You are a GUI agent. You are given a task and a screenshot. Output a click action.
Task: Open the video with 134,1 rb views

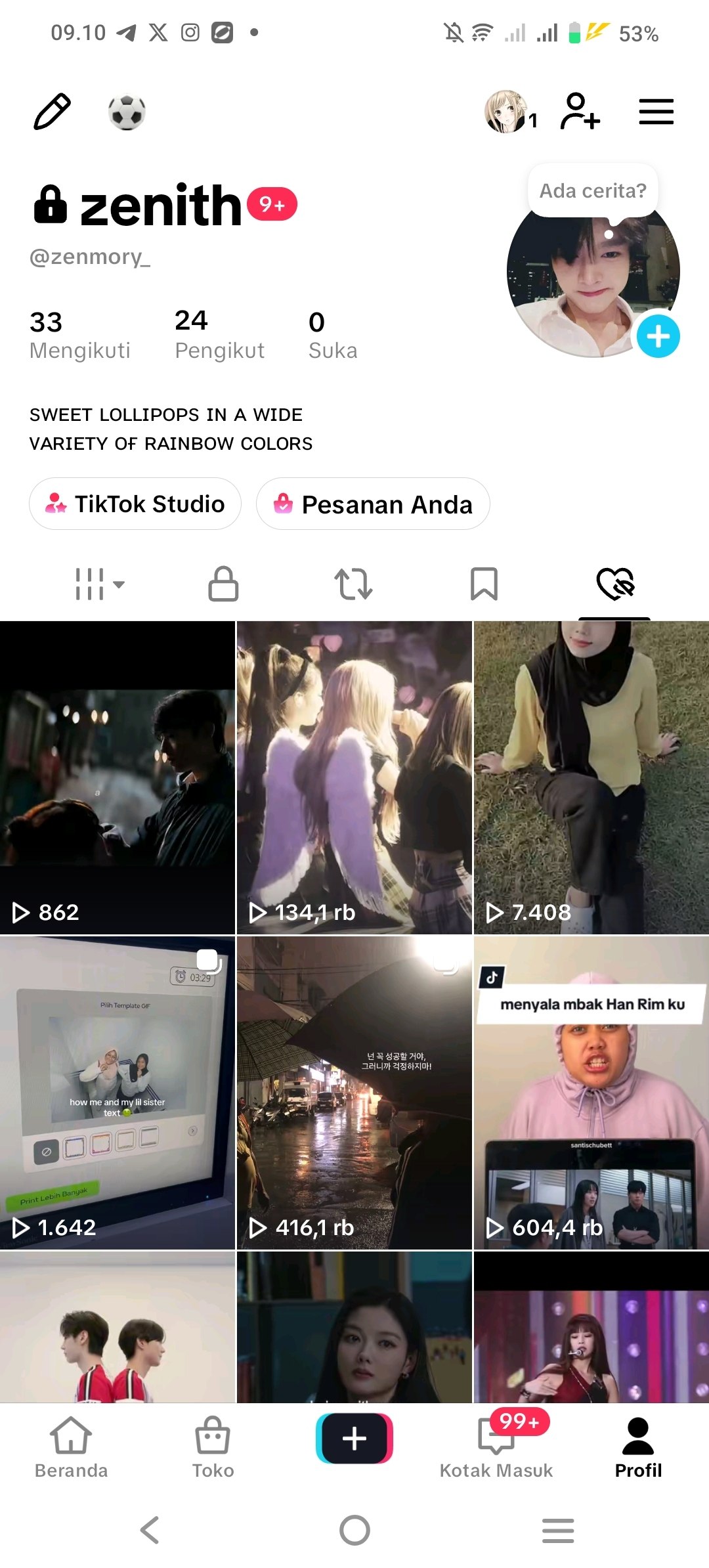coord(354,777)
